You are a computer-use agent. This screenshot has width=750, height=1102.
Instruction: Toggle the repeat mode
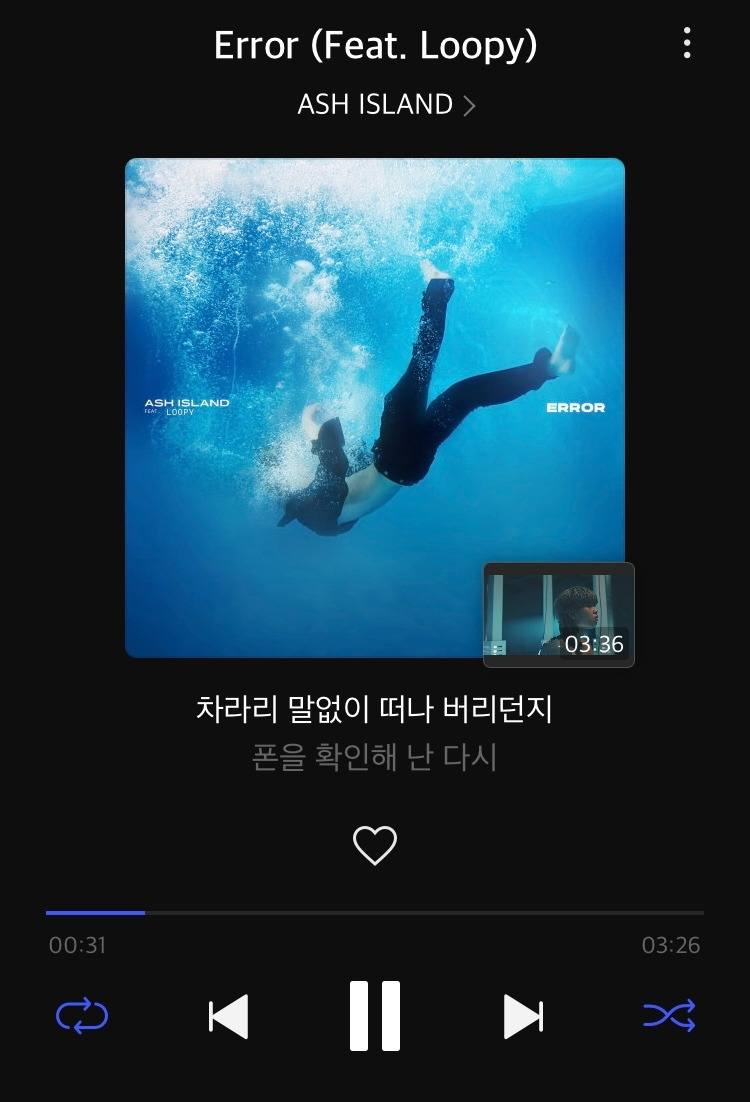tap(82, 1016)
